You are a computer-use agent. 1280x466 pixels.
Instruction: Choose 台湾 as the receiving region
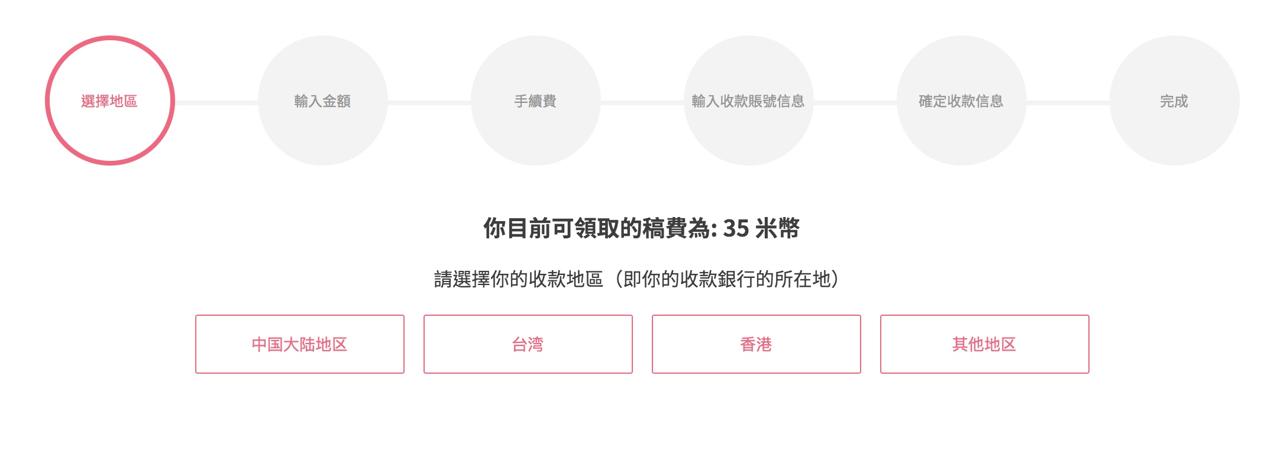[x=528, y=345]
